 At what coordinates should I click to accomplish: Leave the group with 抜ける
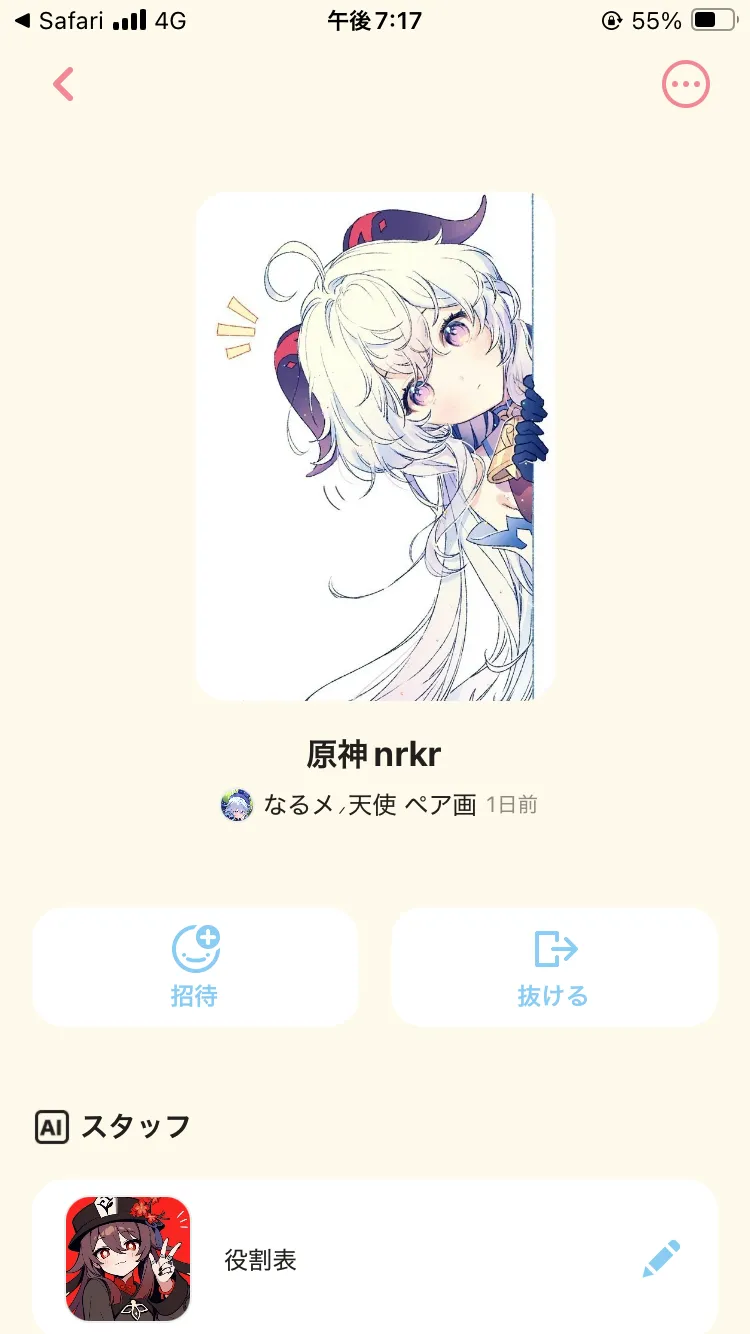(554, 967)
